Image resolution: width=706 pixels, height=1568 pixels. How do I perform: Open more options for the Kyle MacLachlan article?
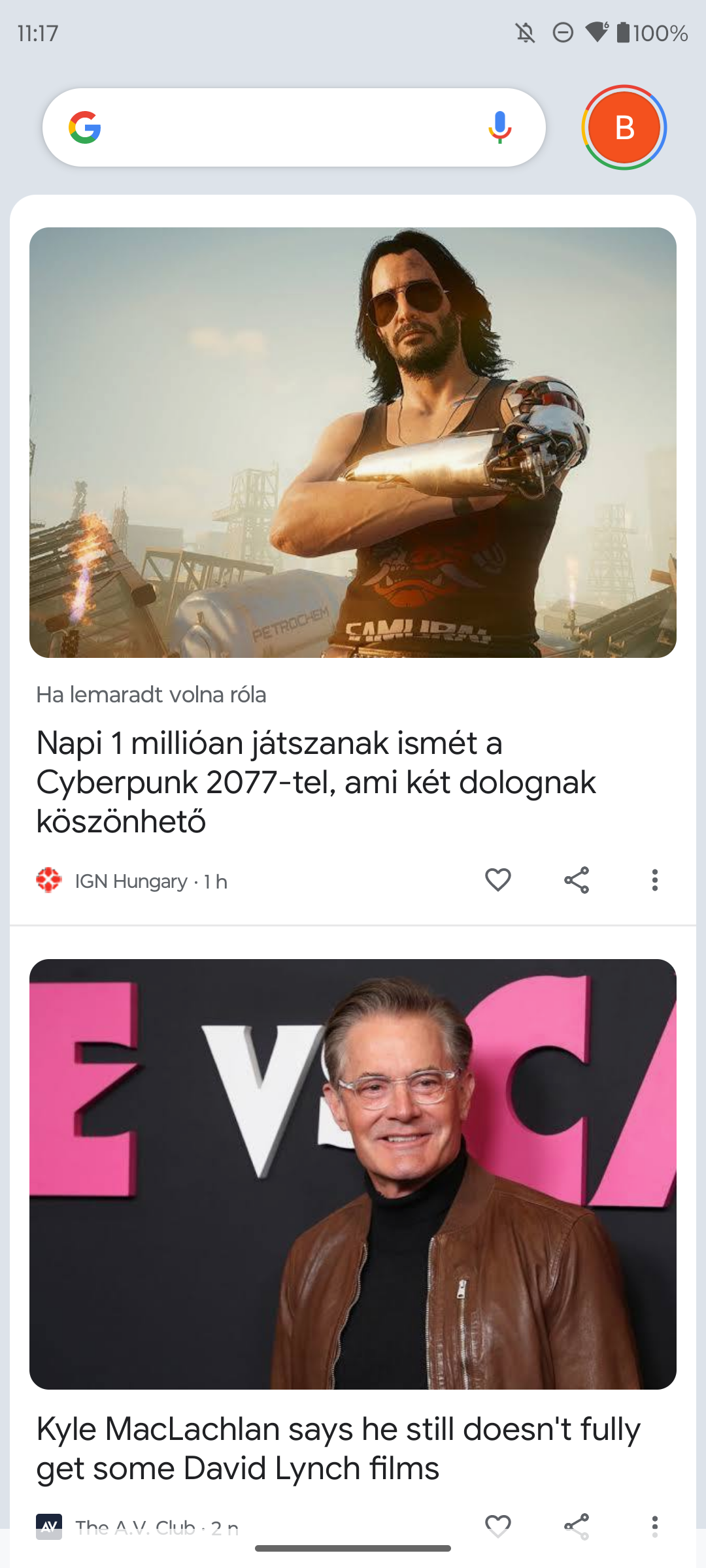(654, 1526)
